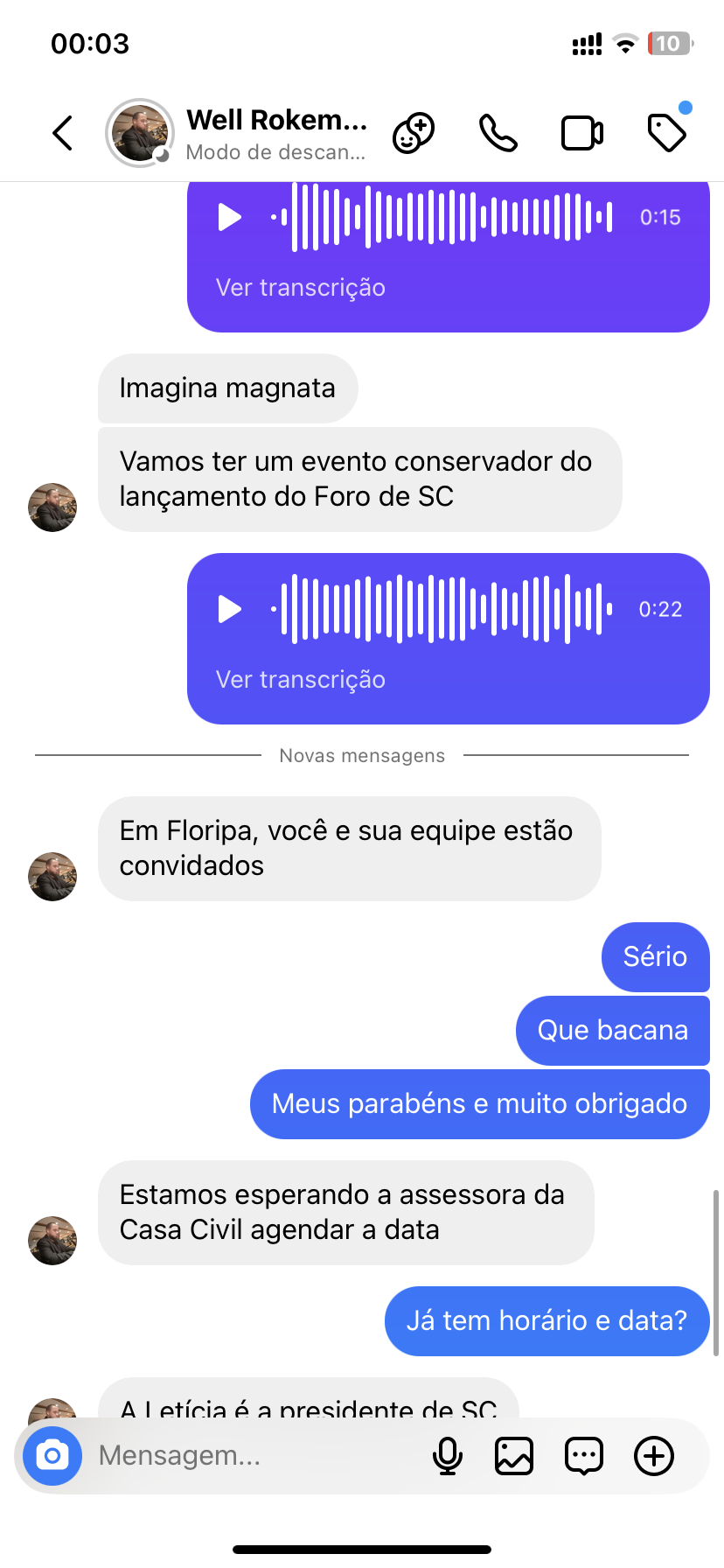Open more options with the plus icon
724x1568 pixels.
(x=654, y=1456)
